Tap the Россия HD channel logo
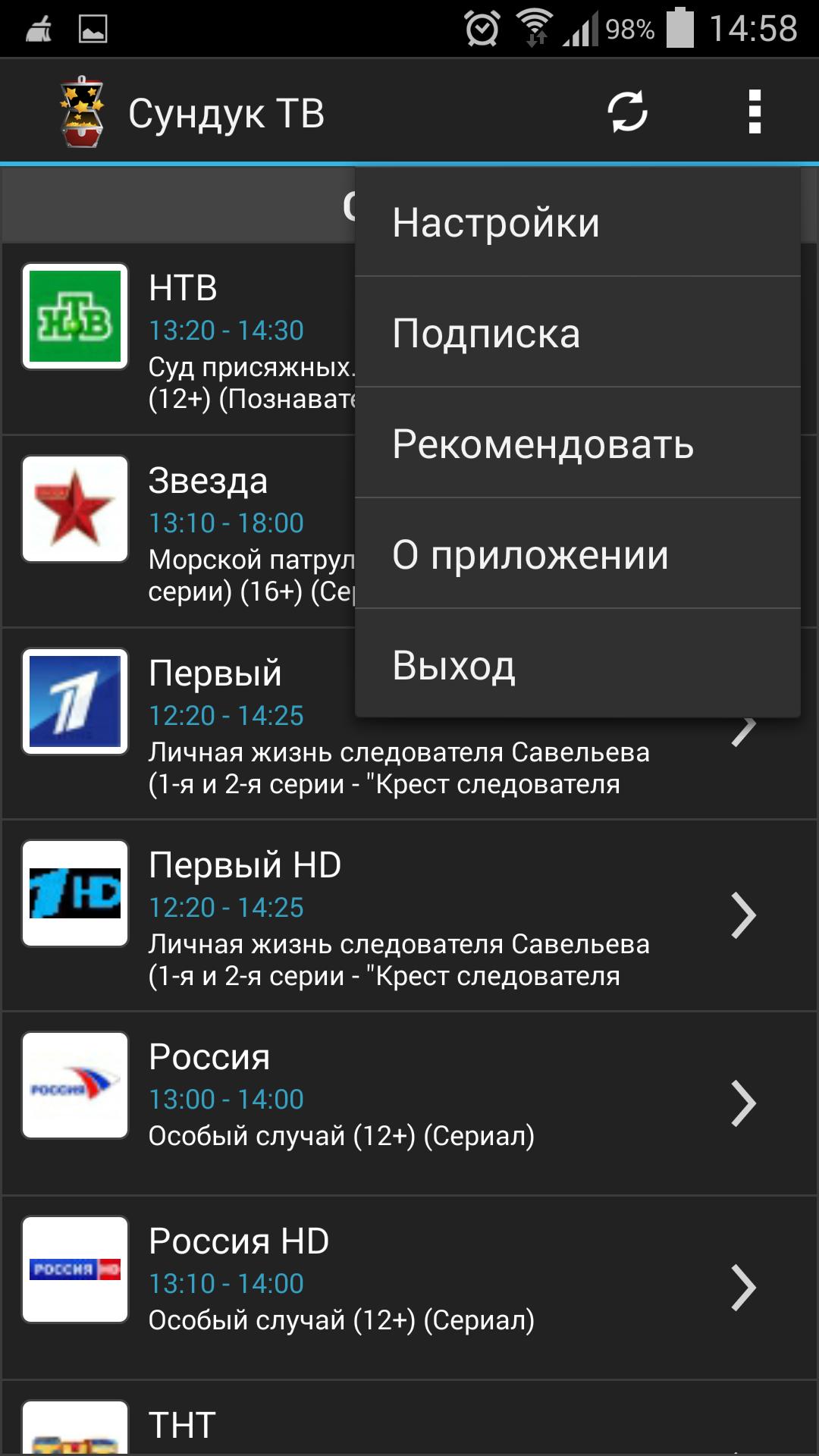 76,1268
